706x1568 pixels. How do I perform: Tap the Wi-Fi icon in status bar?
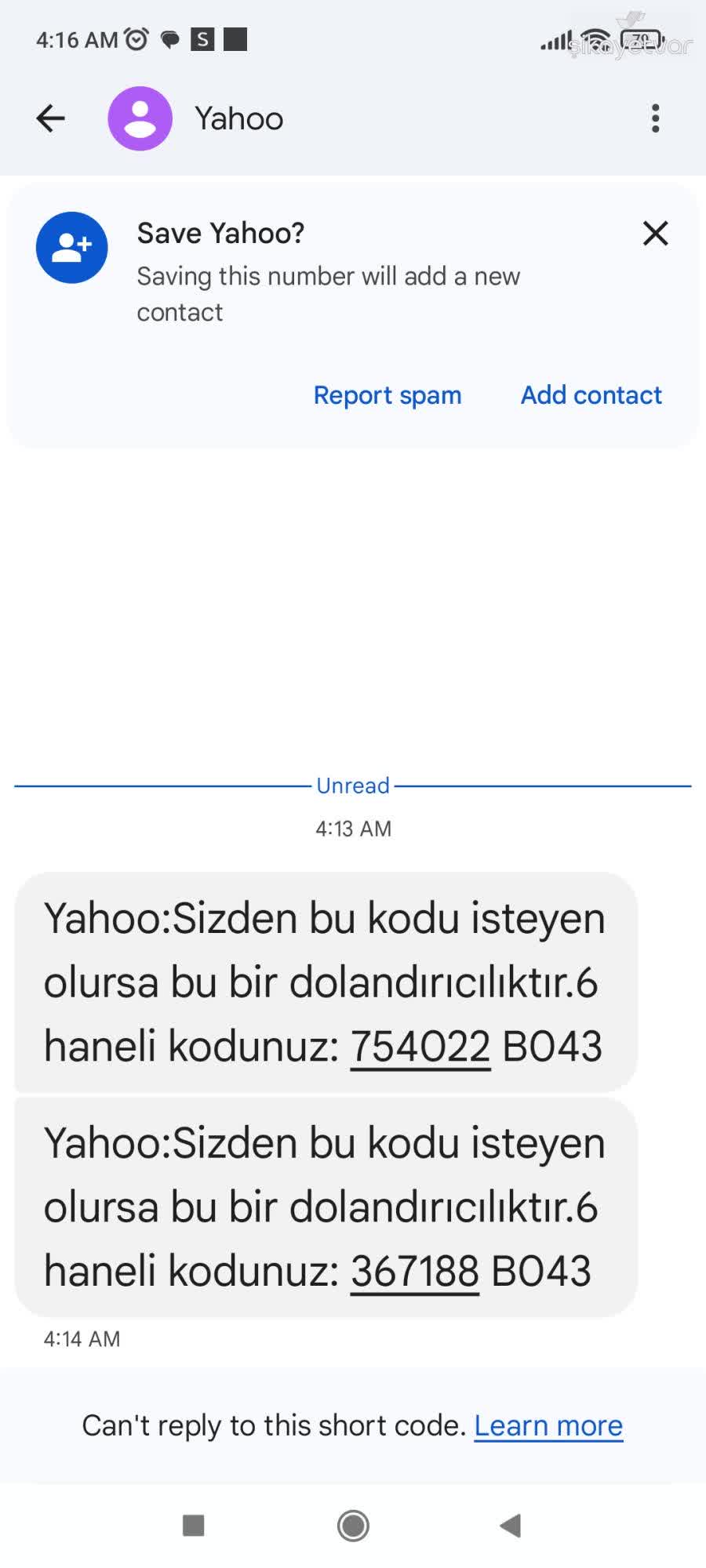594,38
